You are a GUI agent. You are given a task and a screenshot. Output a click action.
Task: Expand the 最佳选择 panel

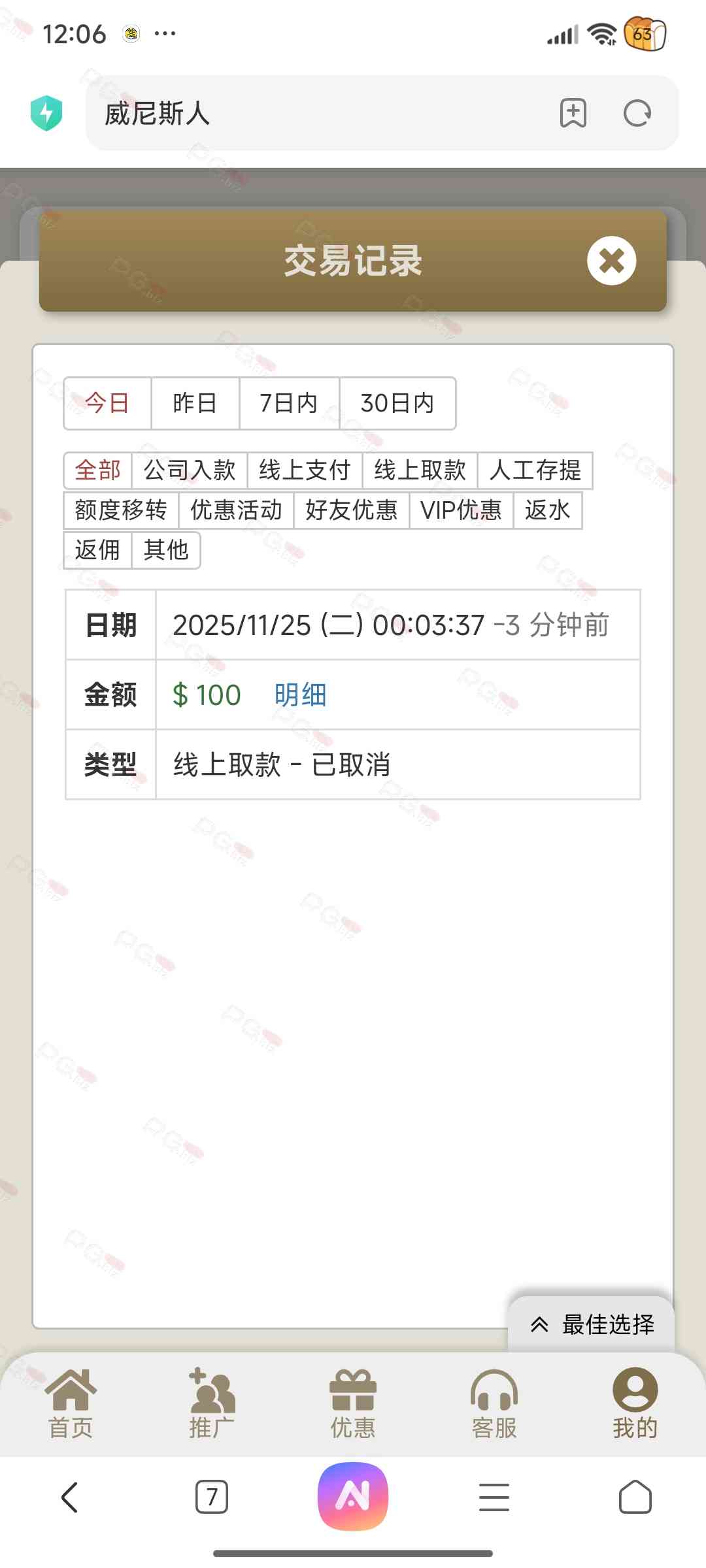tap(592, 1324)
